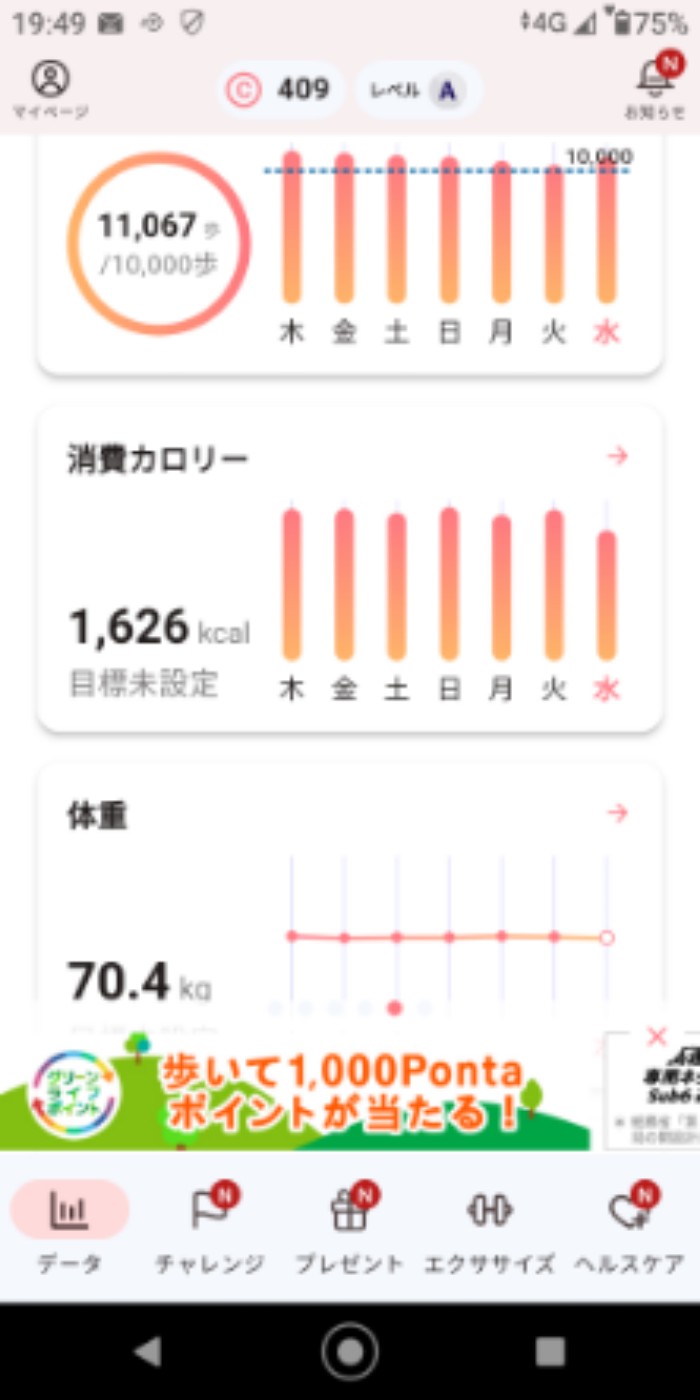
Task: Dismiss the ad with the red X
Action: (x=656, y=1036)
